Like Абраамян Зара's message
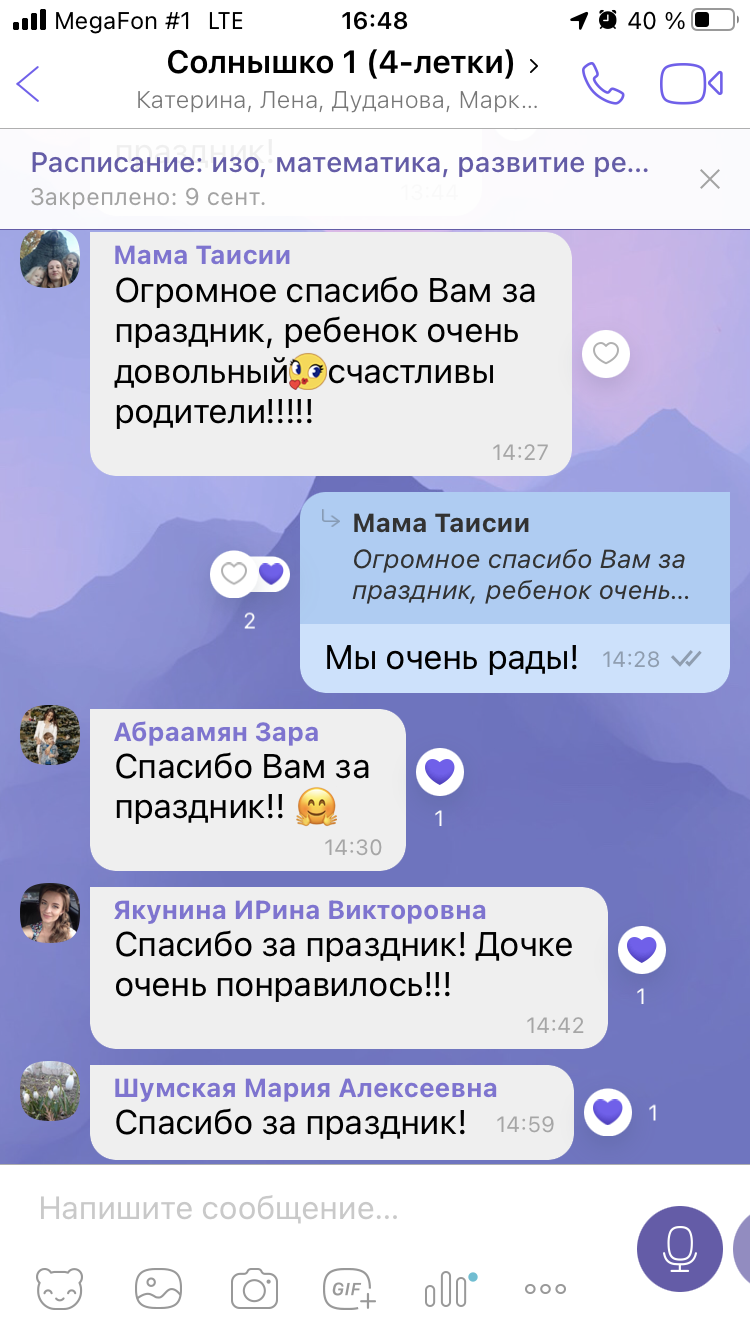This screenshot has height=1334, width=750. tap(439, 771)
